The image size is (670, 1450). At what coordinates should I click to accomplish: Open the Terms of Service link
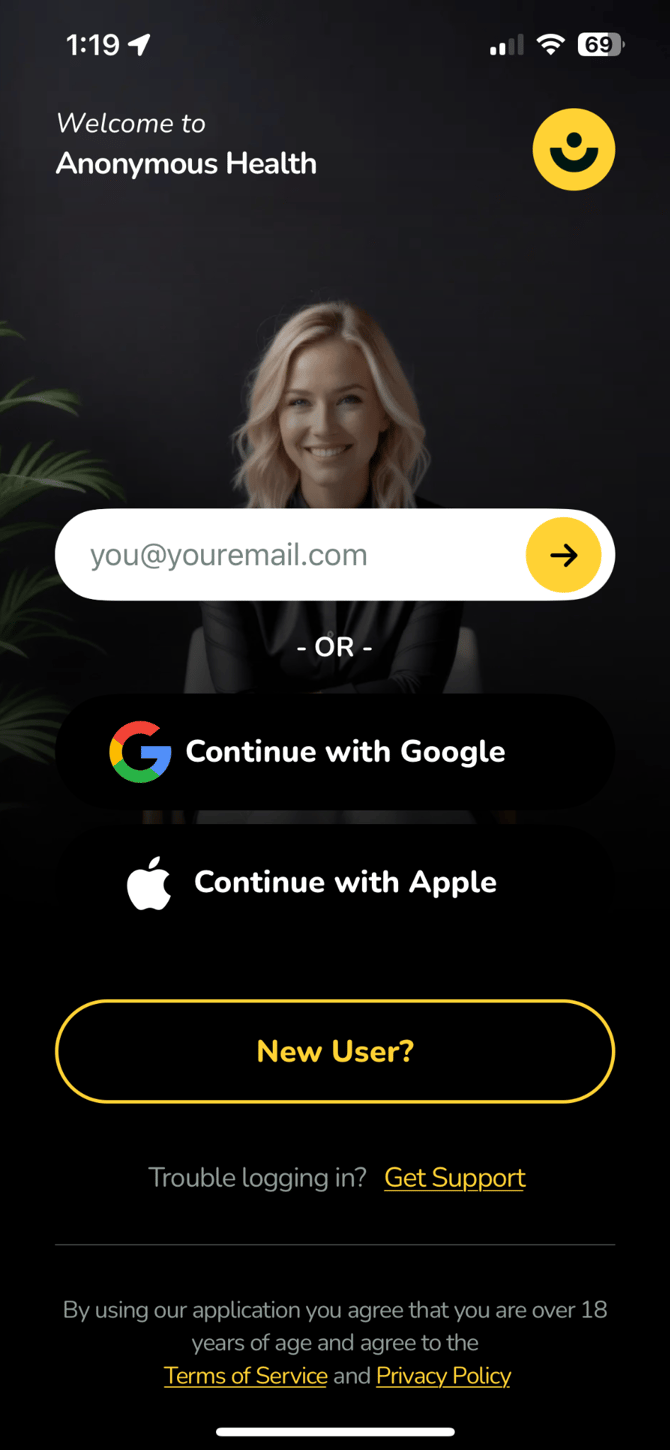point(246,1376)
